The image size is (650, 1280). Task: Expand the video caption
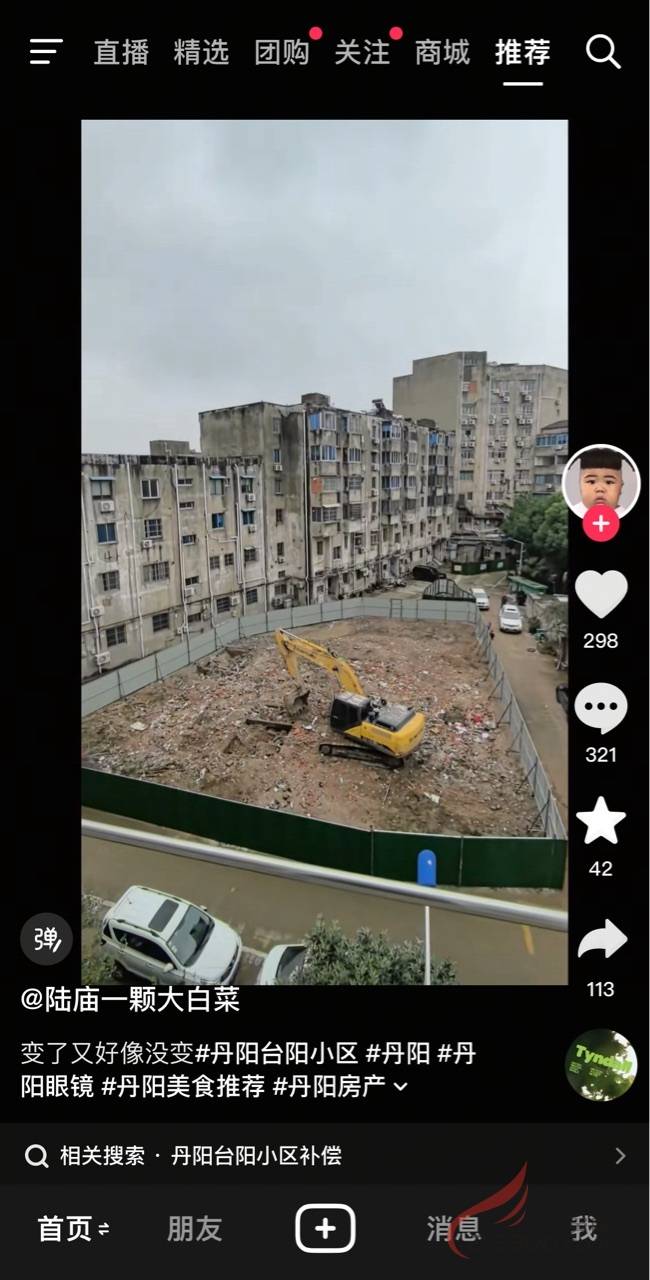point(401,1087)
